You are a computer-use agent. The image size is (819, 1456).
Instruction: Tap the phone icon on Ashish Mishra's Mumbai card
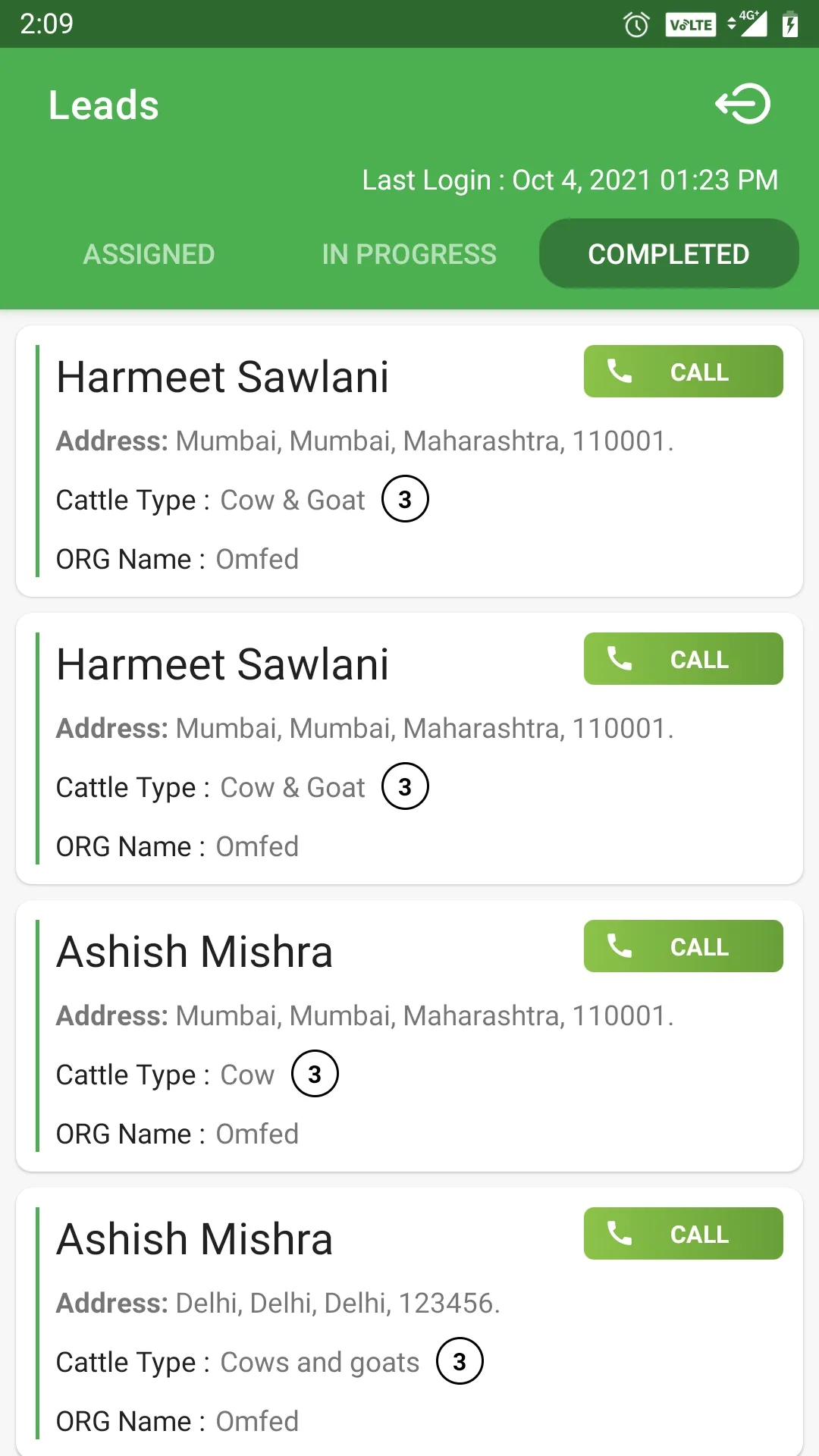click(x=620, y=946)
